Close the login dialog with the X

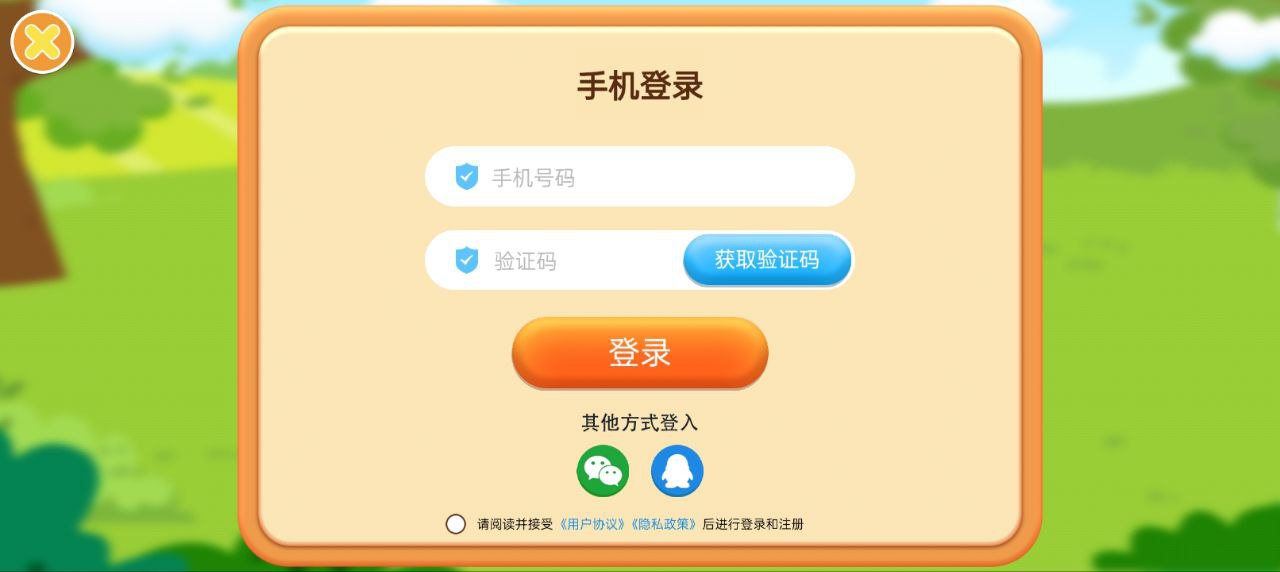pyautogui.click(x=42, y=42)
